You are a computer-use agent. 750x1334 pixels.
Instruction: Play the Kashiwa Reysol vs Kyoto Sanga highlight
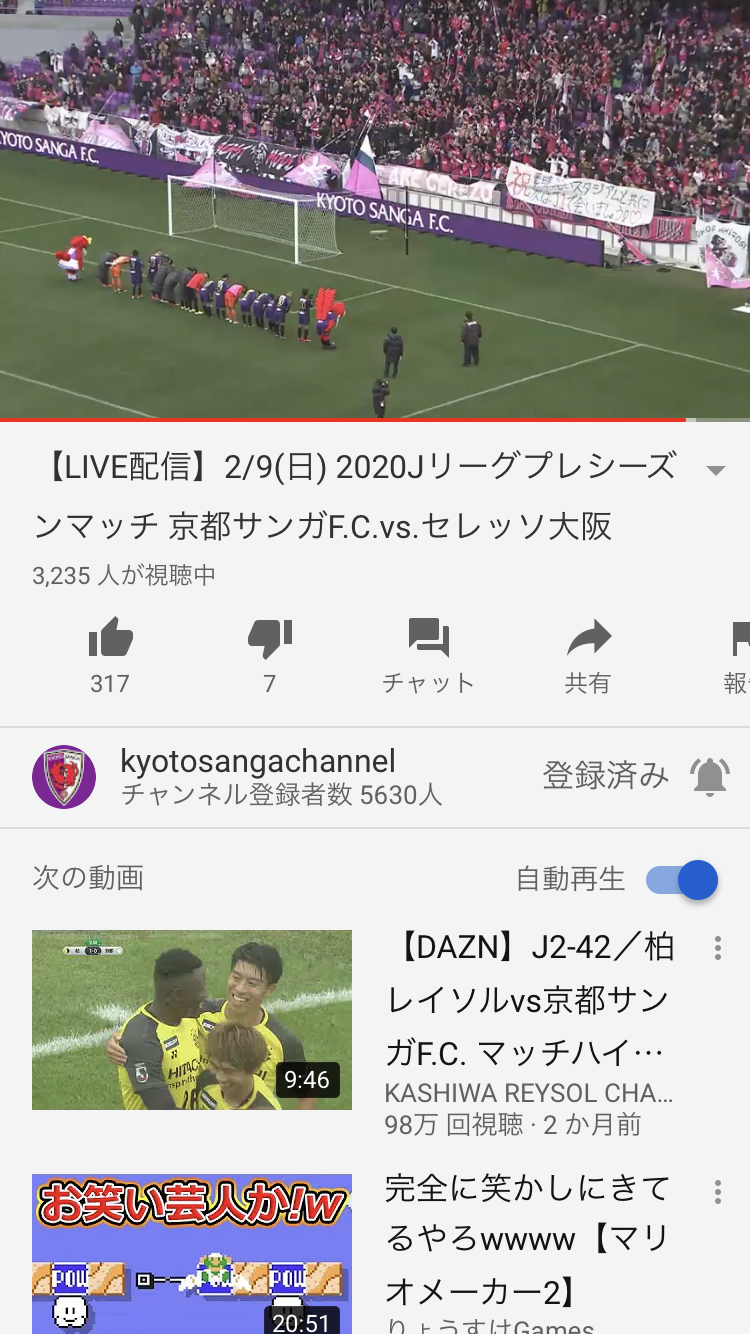[x=192, y=1020]
